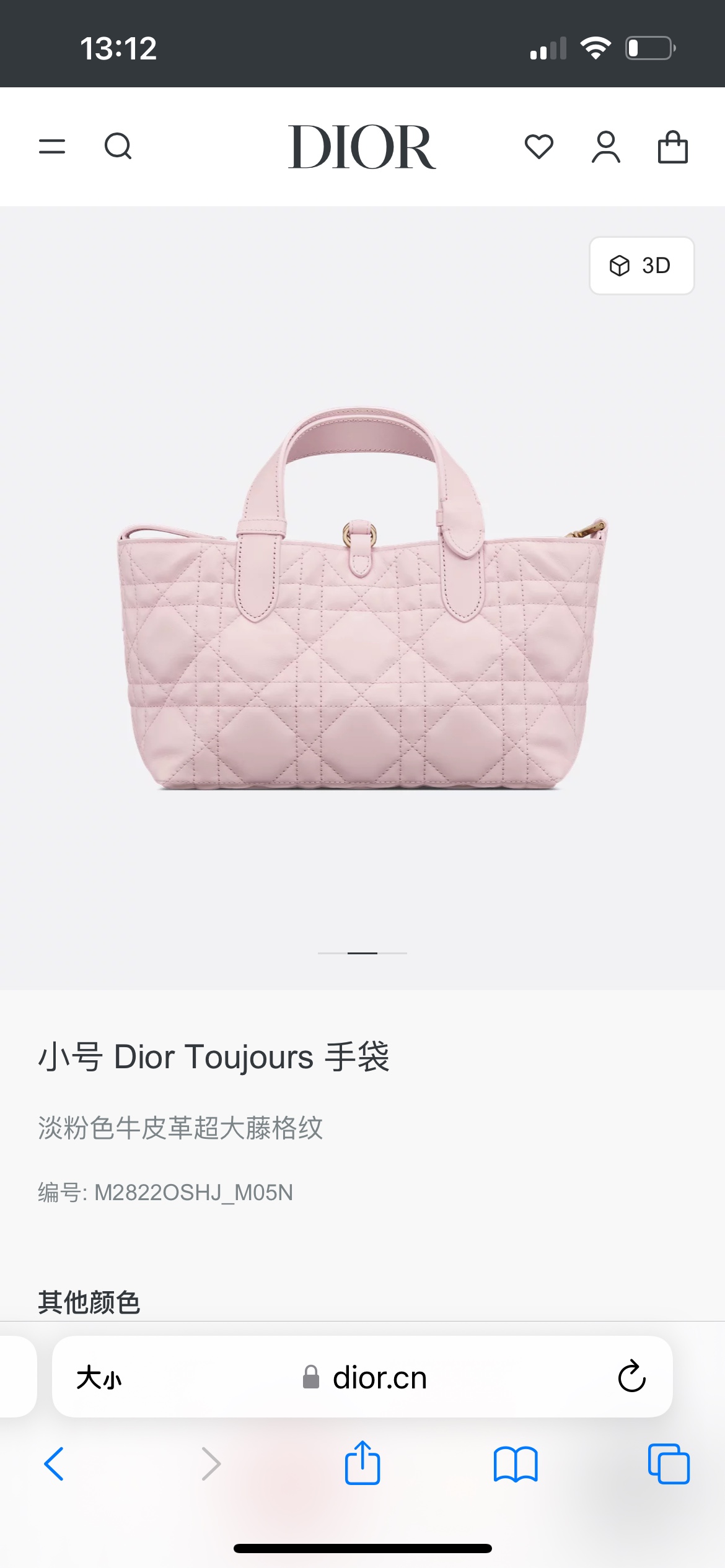Open the shopping bag

point(672,147)
